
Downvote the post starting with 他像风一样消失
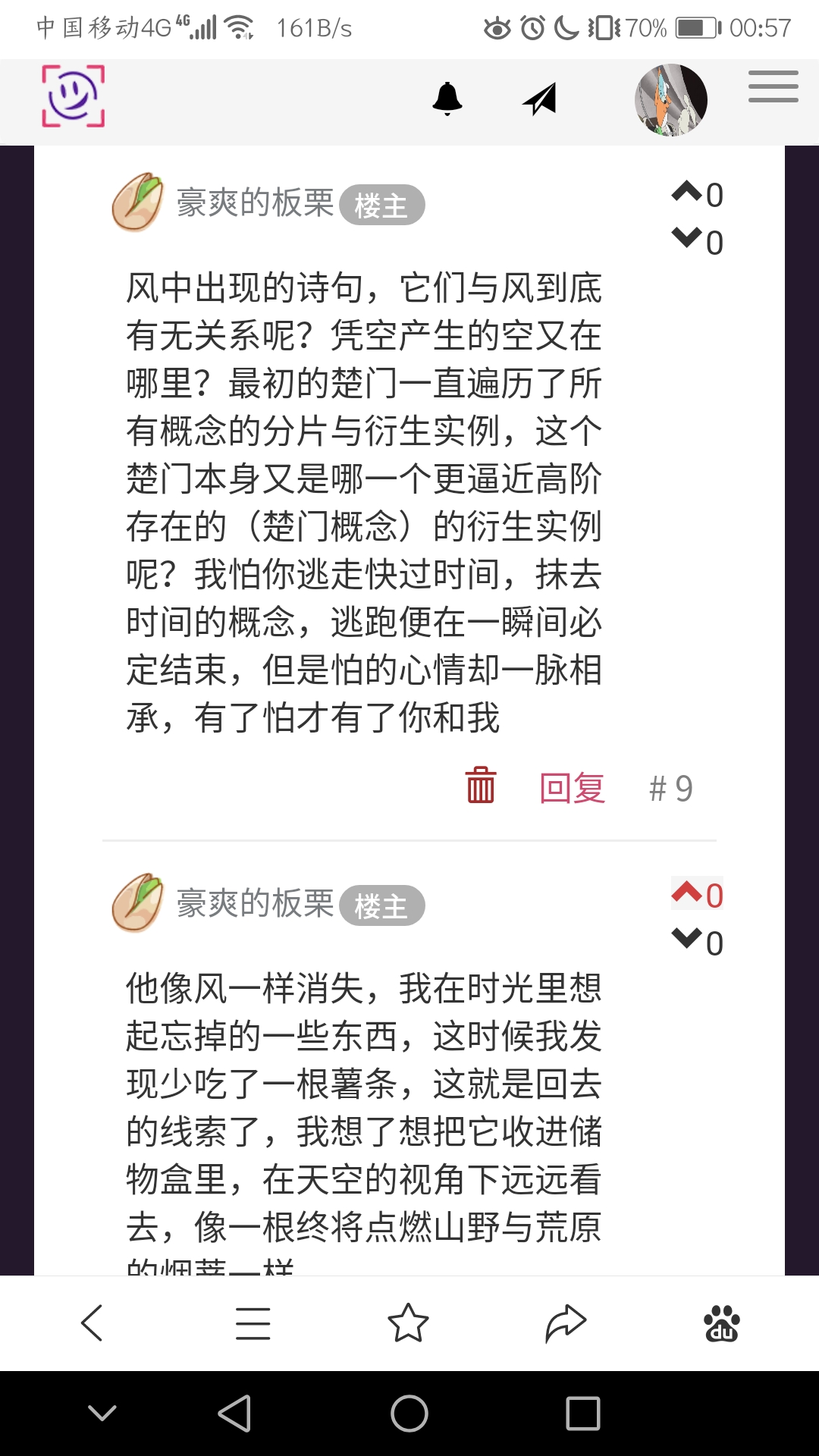point(687,940)
